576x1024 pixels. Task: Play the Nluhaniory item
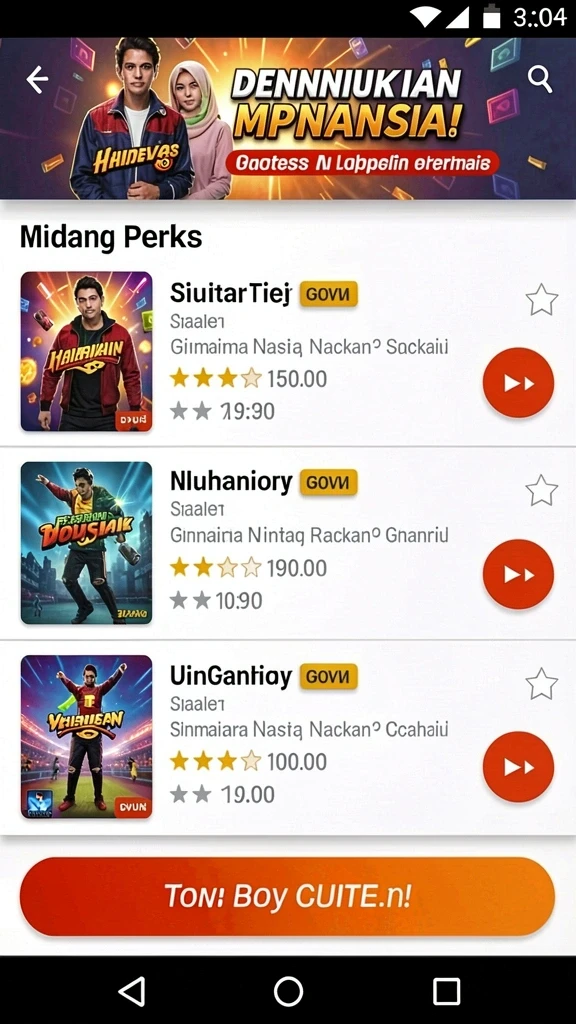click(x=518, y=574)
